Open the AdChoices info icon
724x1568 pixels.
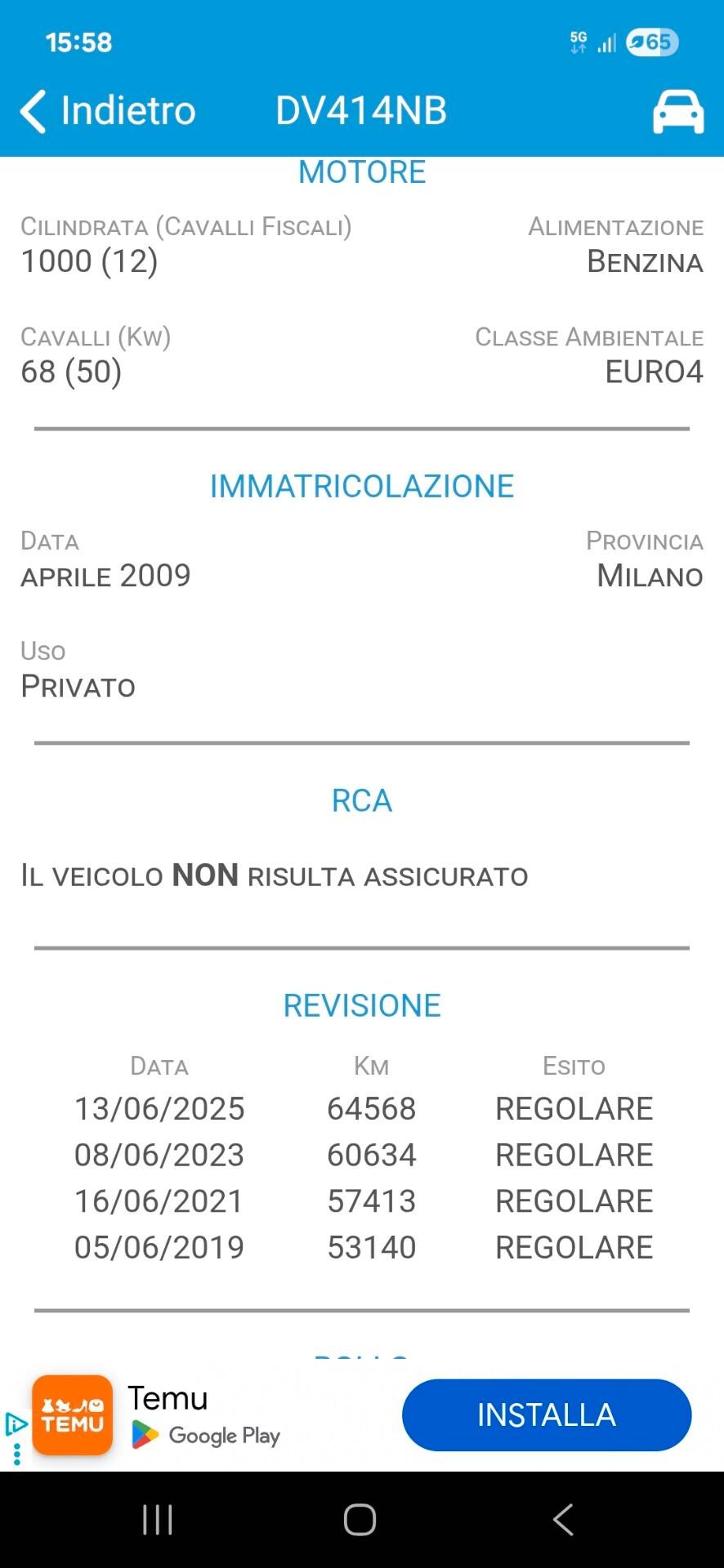click(16, 1425)
